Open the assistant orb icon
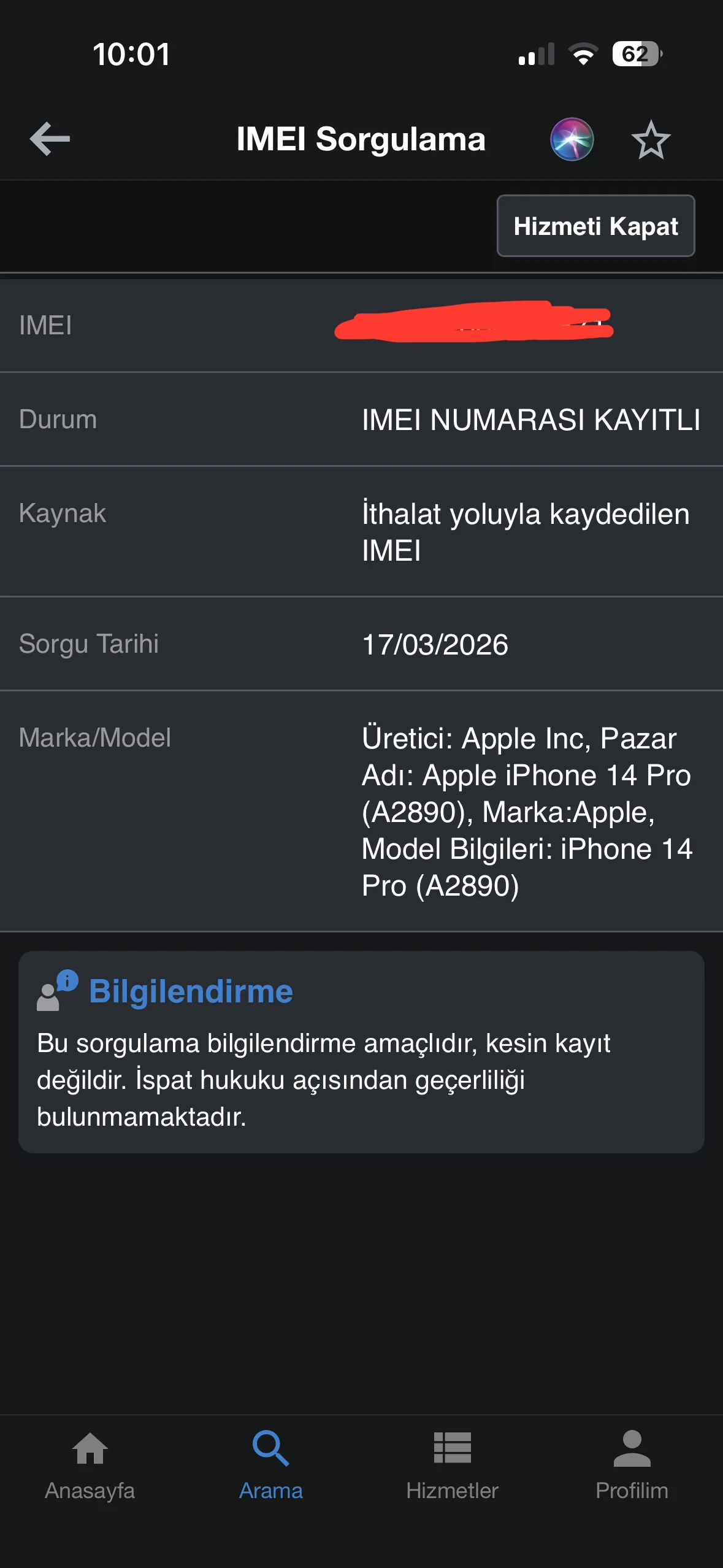Screen dimensions: 723x1568 572,139
